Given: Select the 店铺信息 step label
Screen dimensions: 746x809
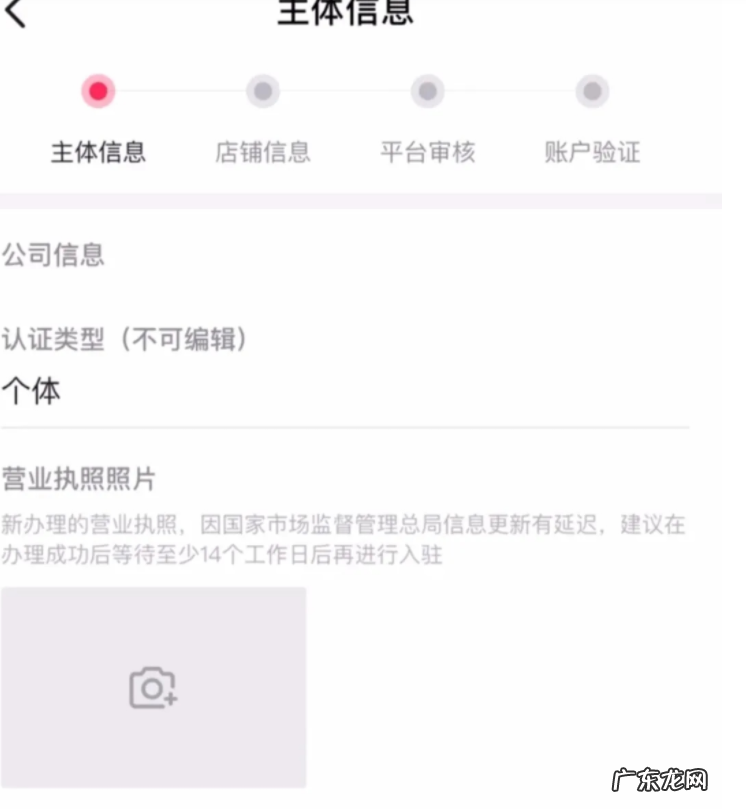Looking at the screenshot, I should pyautogui.click(x=262, y=152).
